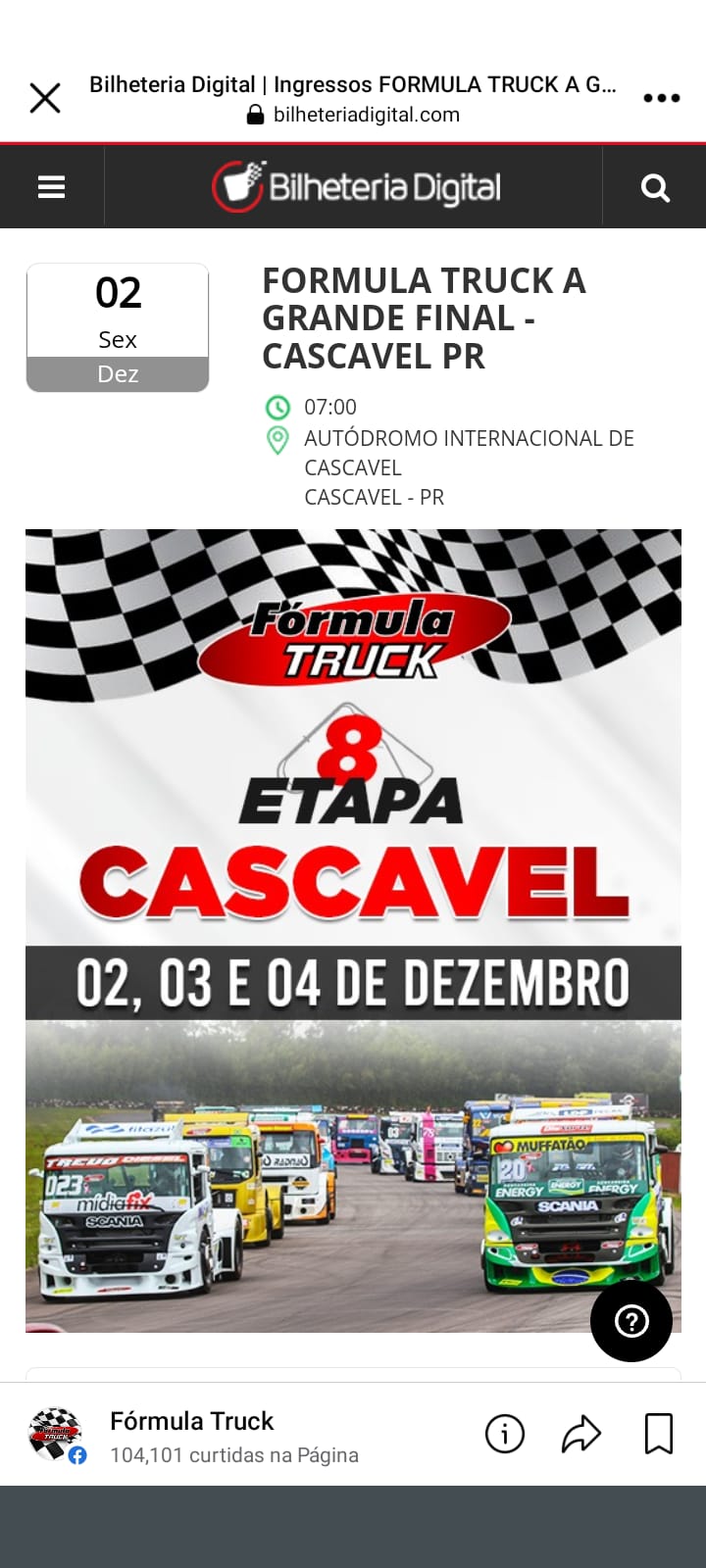Screen dimensions: 706x1568
Task: Open Fórmula Truck page info
Action: pos(505,1435)
